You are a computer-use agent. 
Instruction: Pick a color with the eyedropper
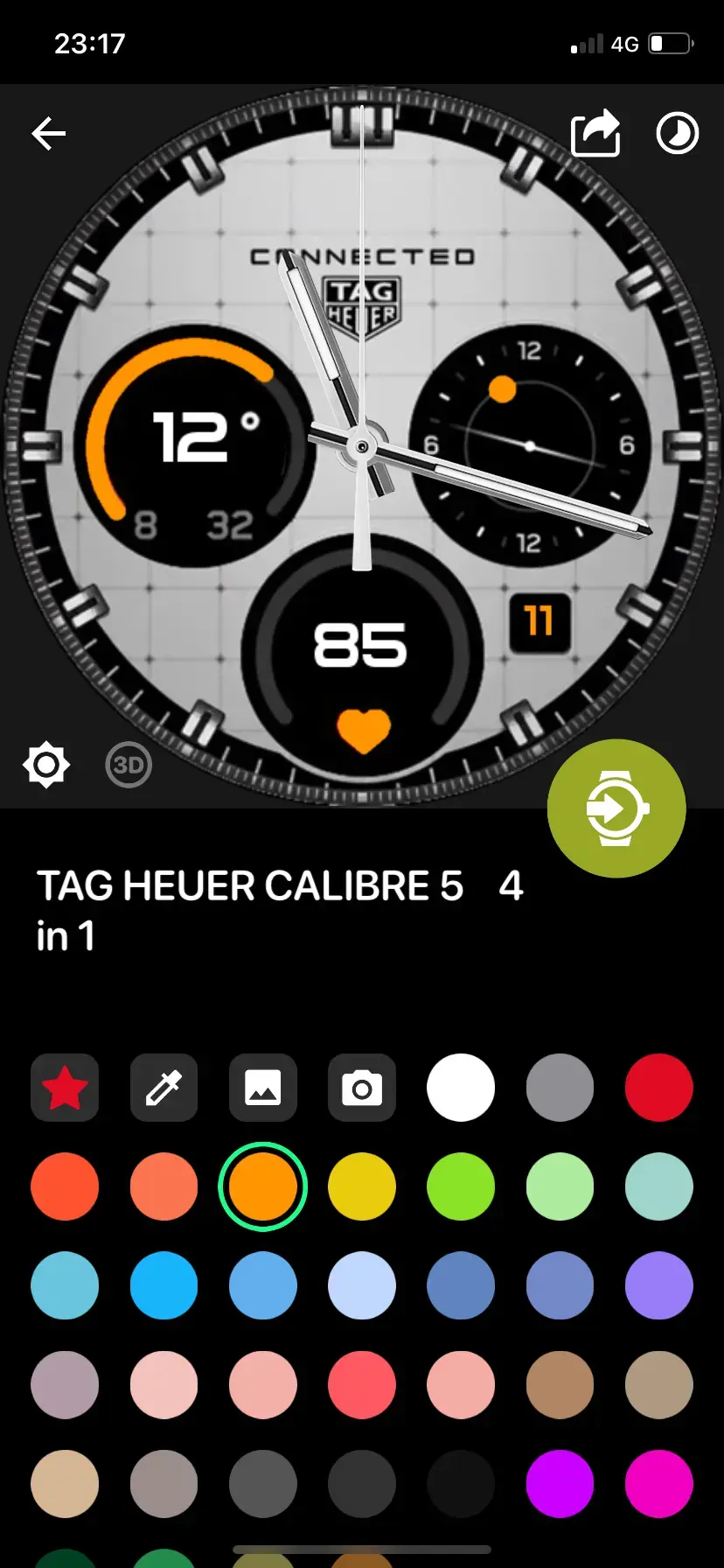164,1088
